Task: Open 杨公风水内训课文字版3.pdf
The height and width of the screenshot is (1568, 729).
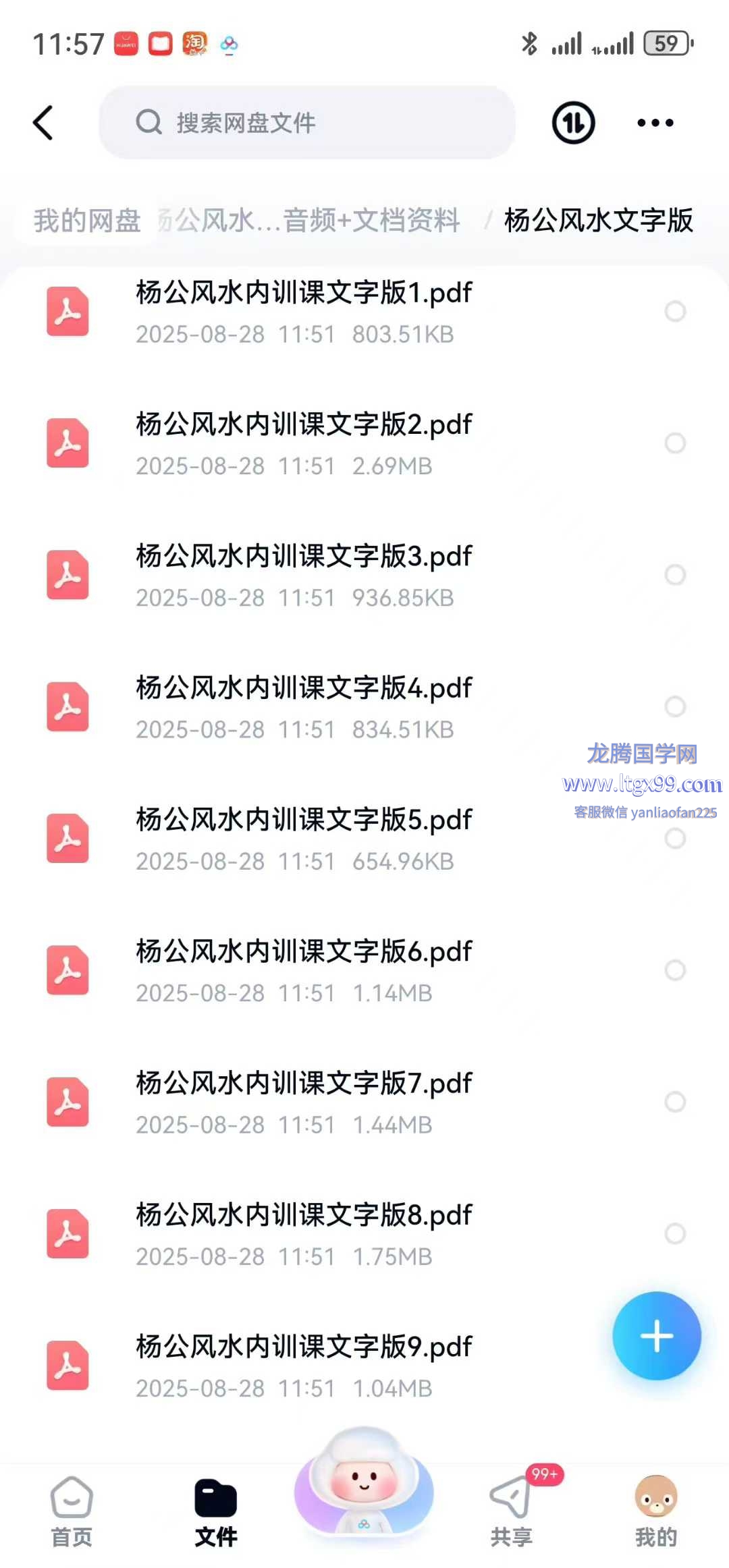Action: (304, 575)
